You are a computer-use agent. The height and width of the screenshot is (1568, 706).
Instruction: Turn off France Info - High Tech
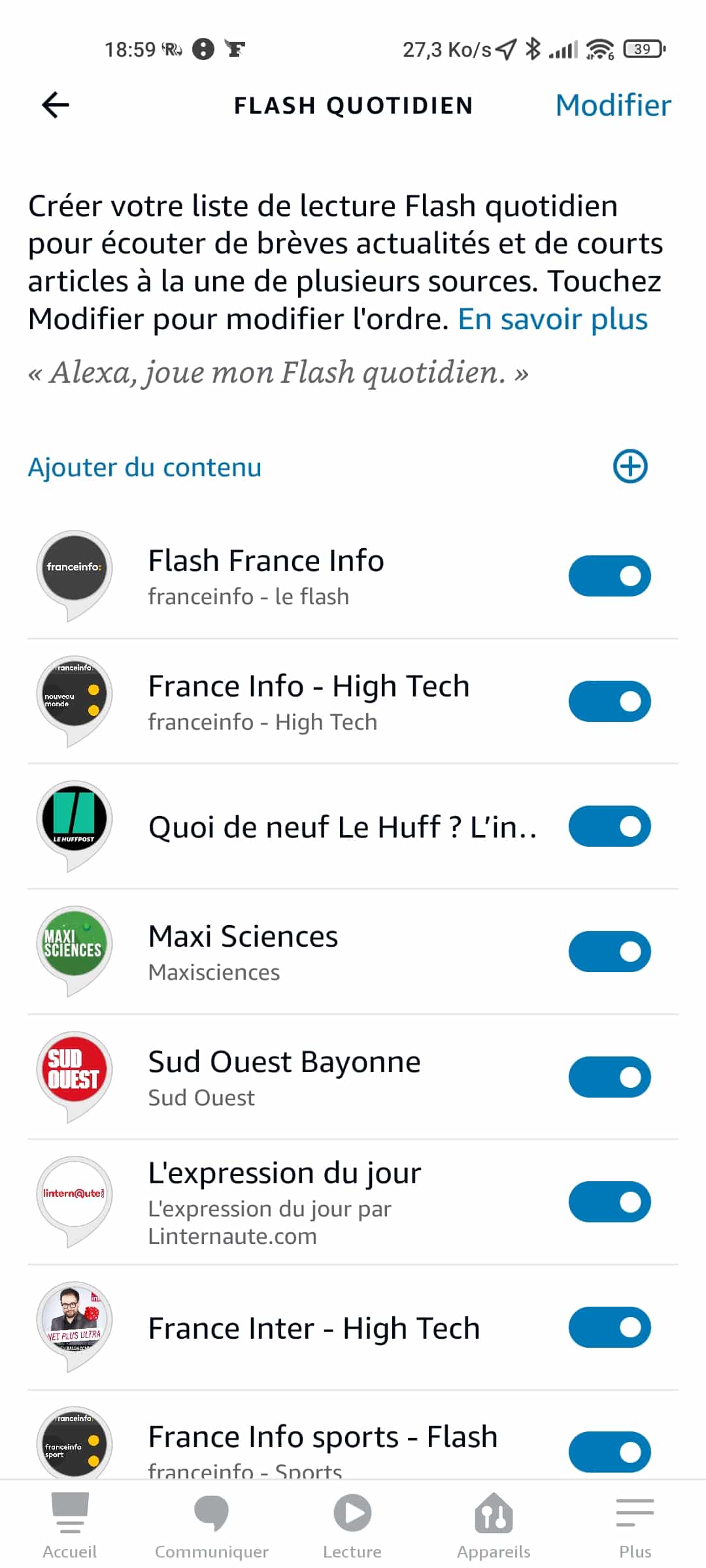pos(610,702)
